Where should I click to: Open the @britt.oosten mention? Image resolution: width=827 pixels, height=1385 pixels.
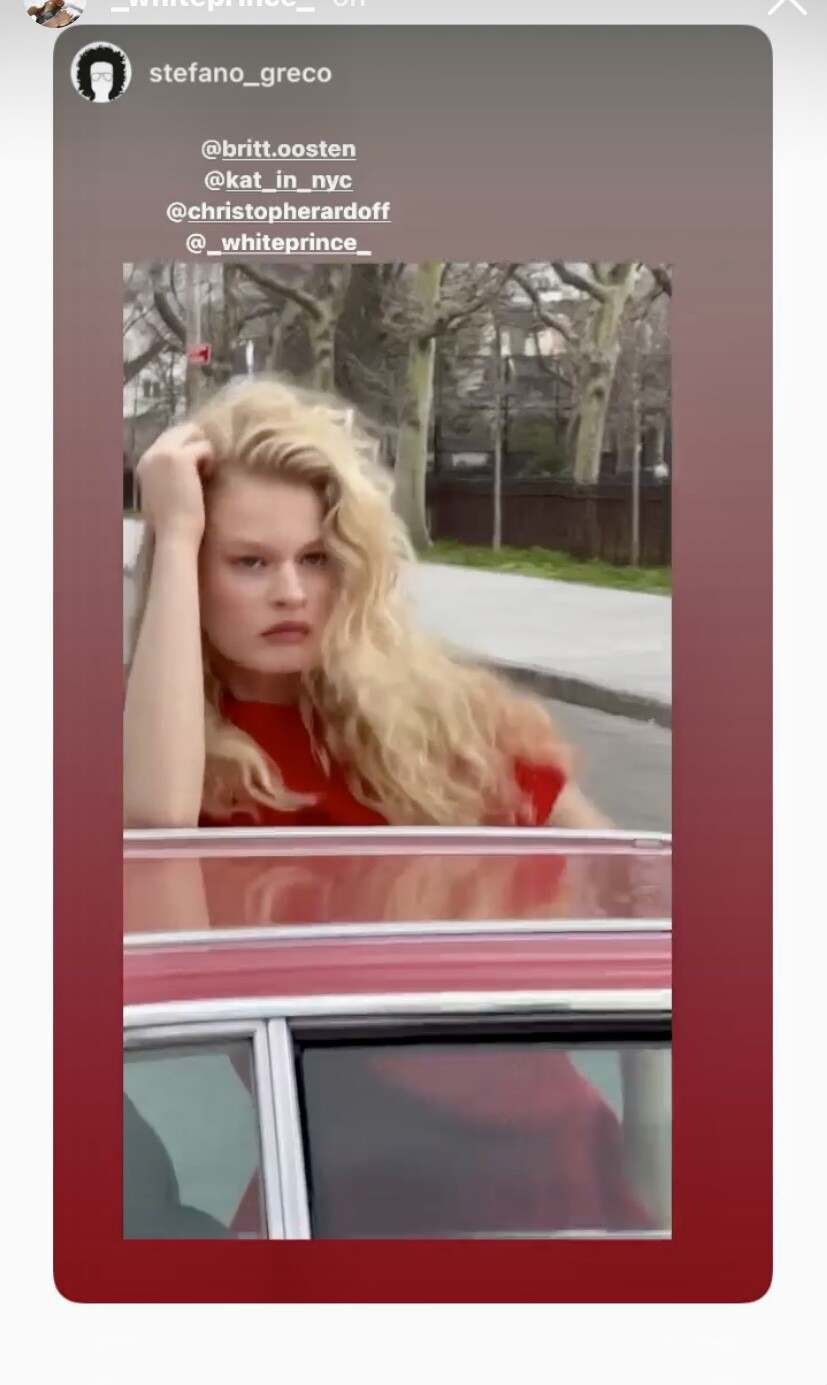tap(278, 149)
